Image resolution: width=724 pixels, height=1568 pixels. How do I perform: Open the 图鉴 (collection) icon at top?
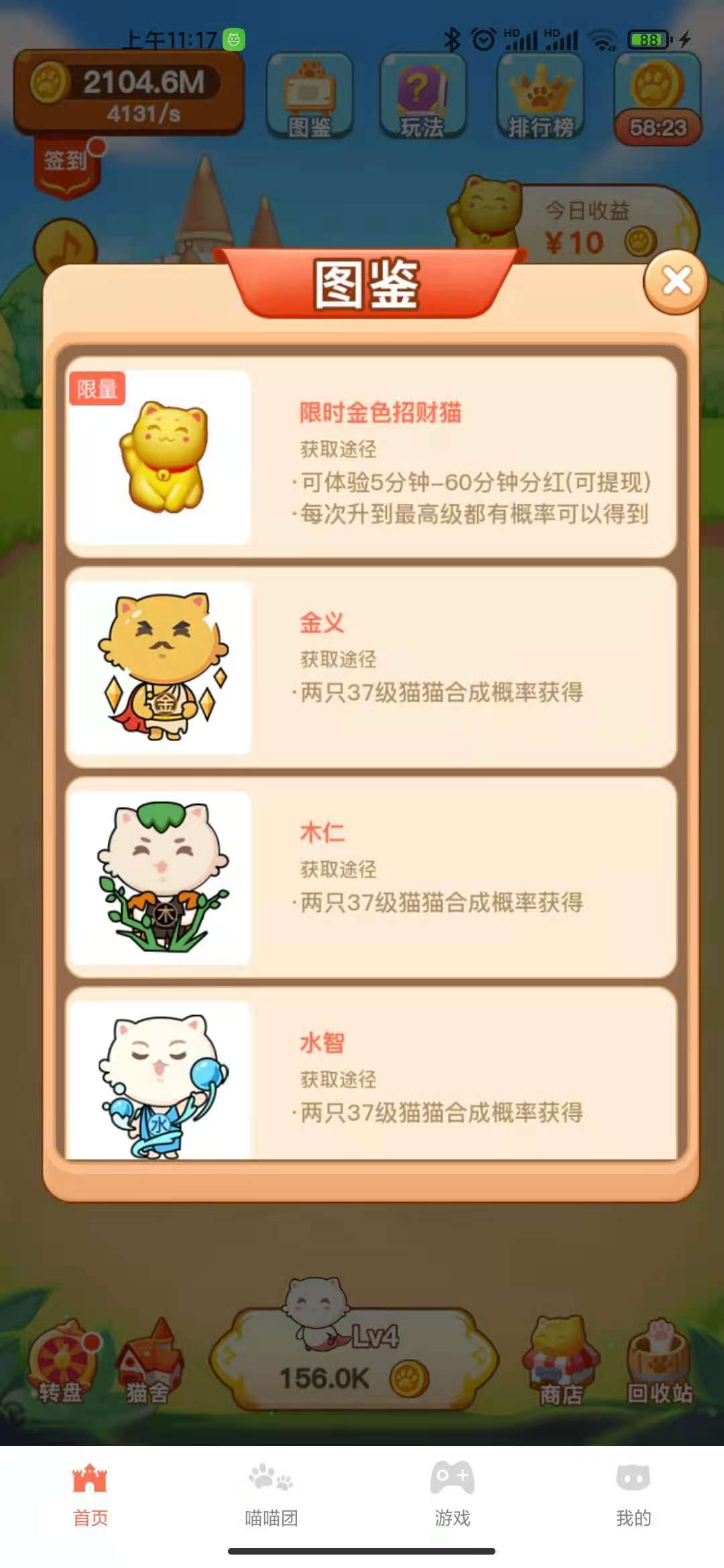pyautogui.click(x=311, y=97)
